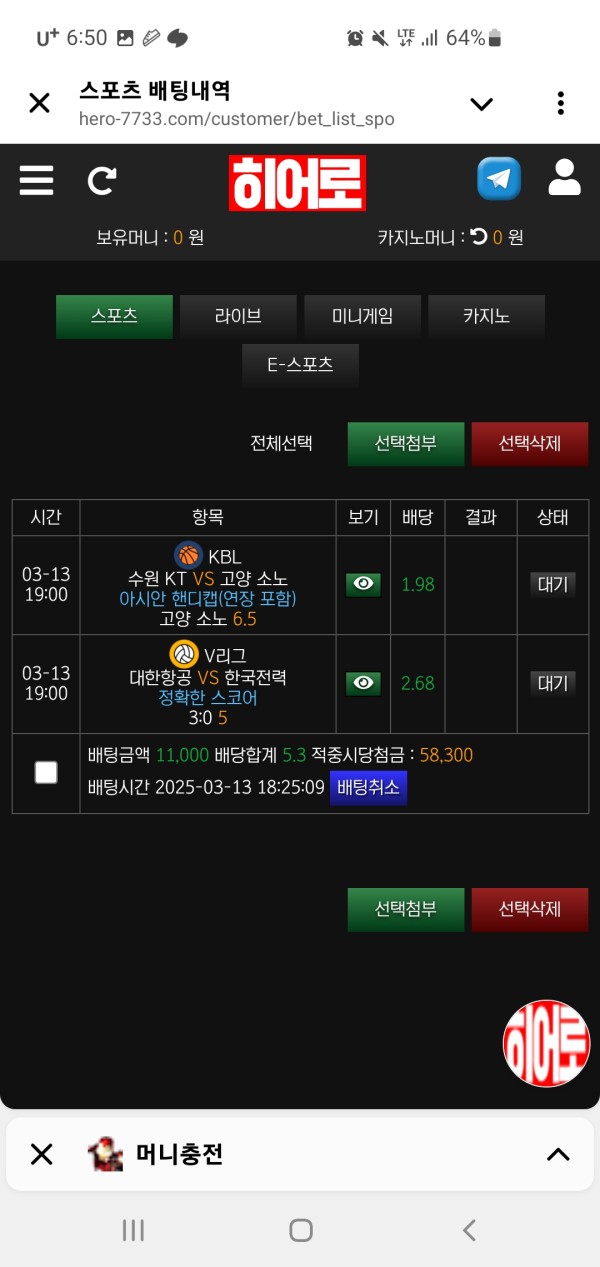Open the Telegram contact icon

coord(499,179)
